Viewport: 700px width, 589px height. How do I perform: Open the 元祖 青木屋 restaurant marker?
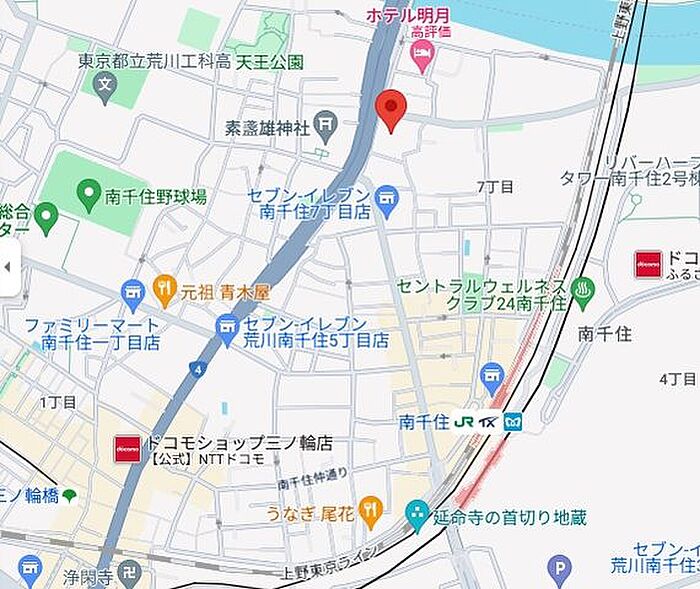(165, 292)
